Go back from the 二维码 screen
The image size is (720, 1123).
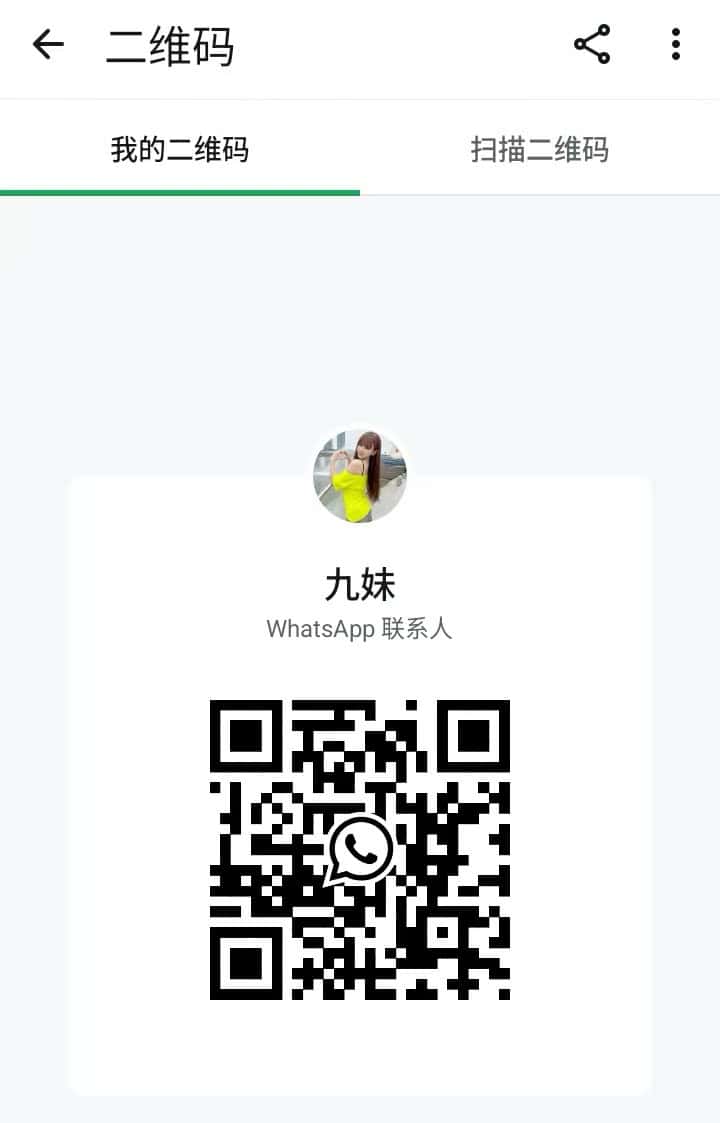[47, 45]
